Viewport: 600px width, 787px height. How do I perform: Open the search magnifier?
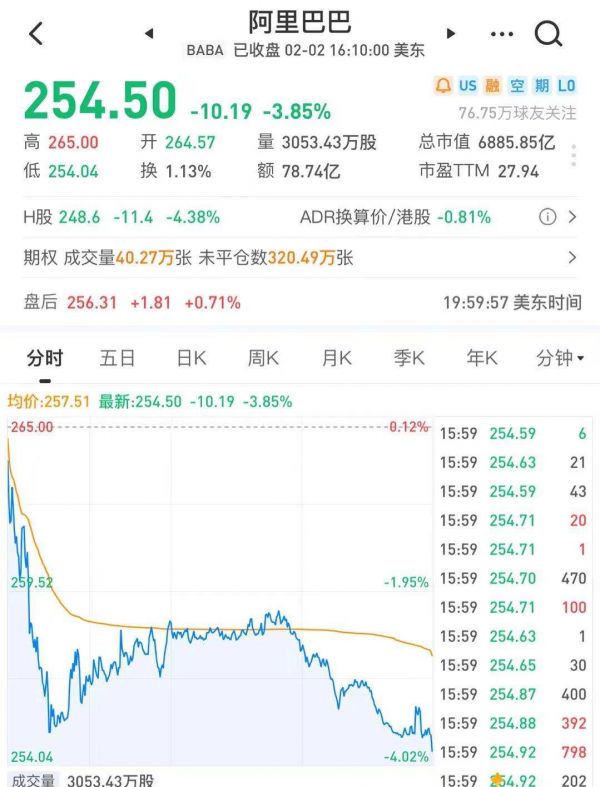pos(549,34)
